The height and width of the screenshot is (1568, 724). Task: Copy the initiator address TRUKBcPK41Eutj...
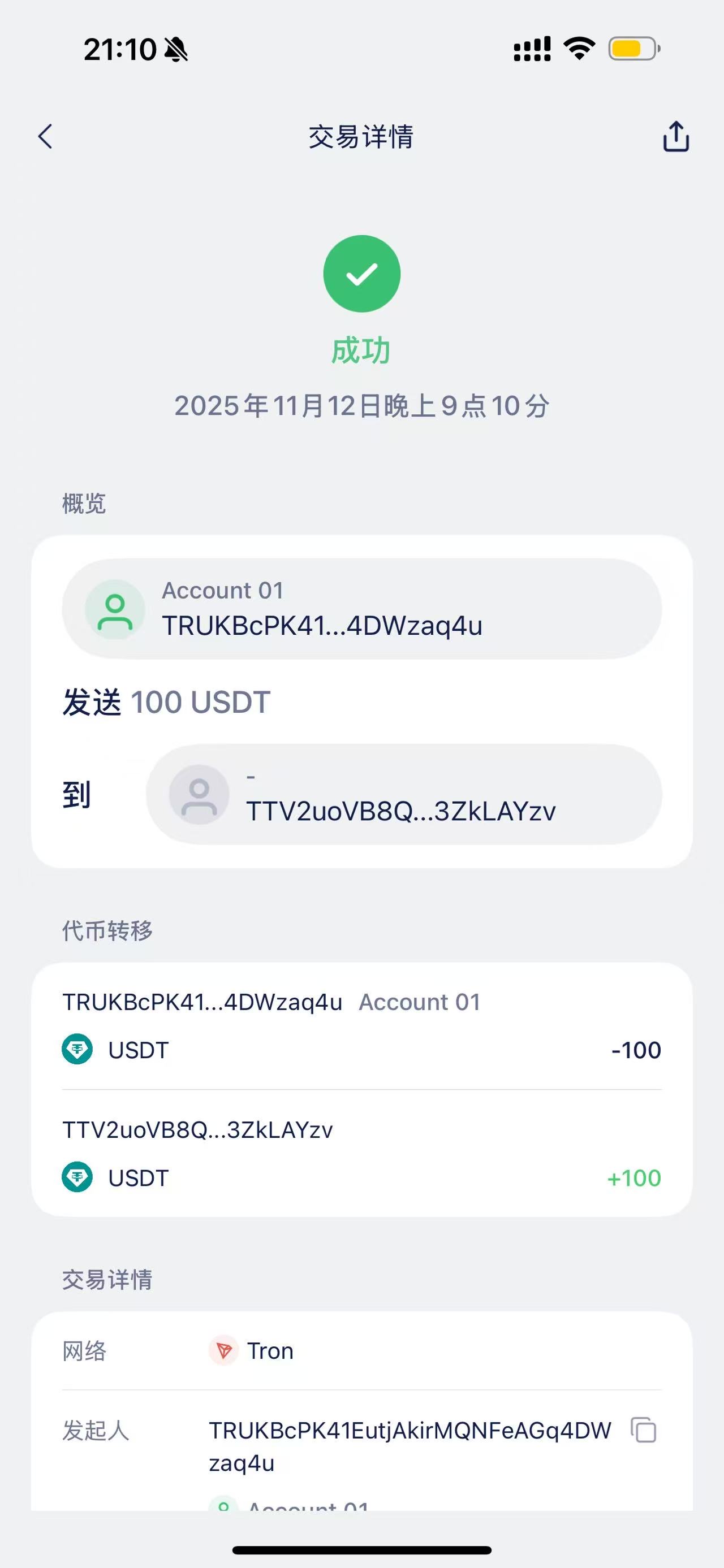[644, 1430]
